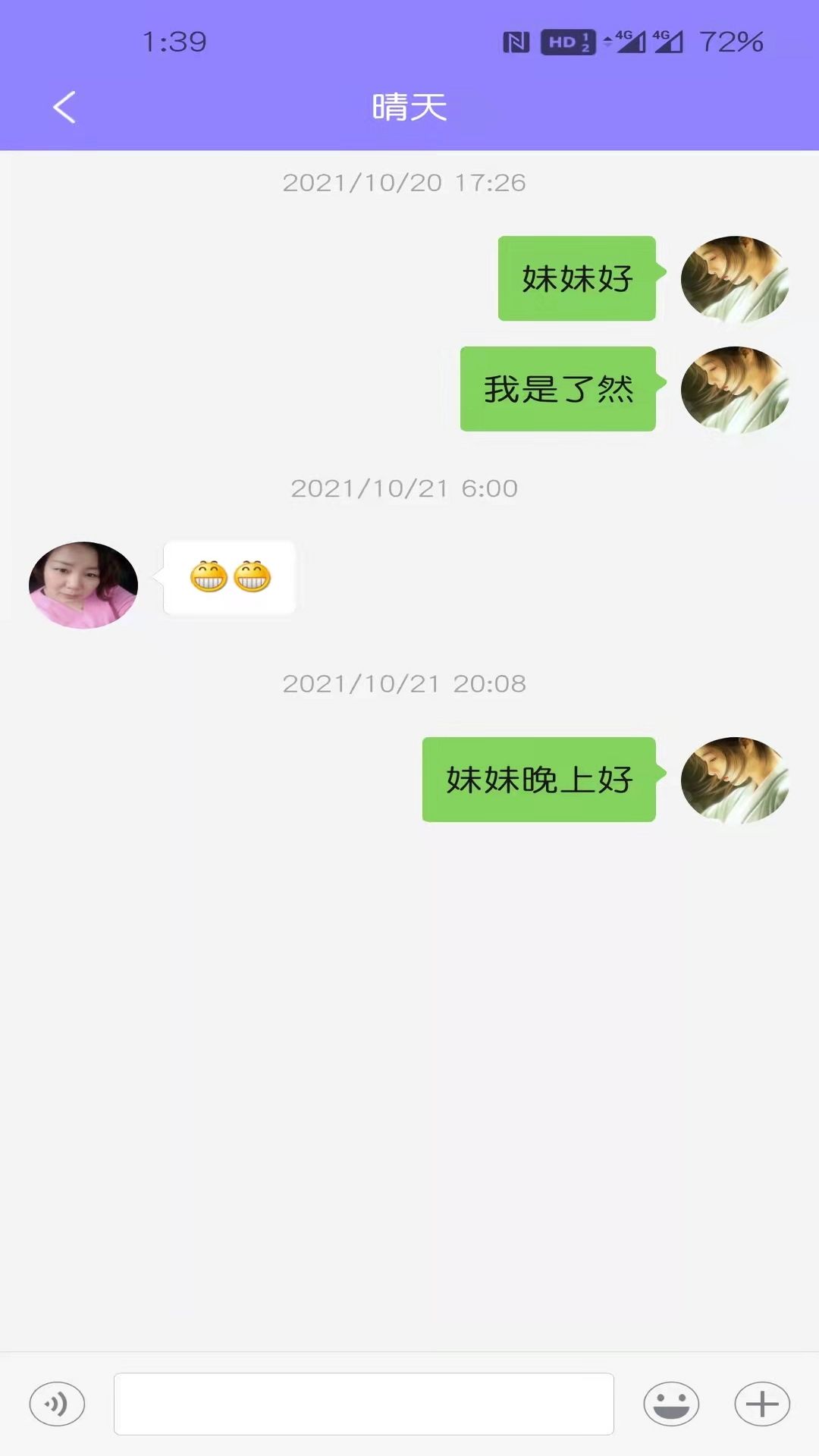
Task: Tap the chat title 晴天
Action: click(x=407, y=106)
